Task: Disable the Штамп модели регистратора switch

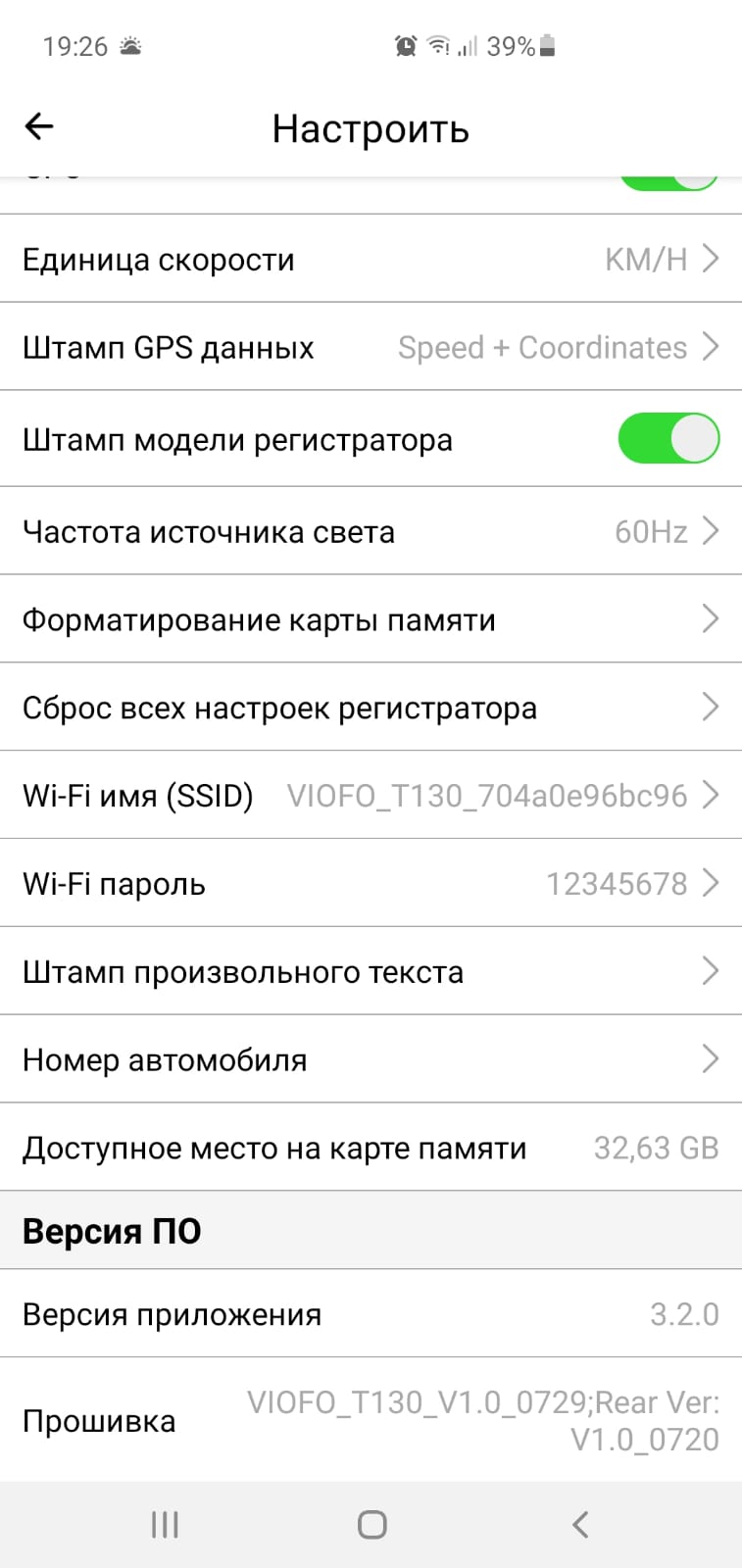Action: (x=668, y=439)
